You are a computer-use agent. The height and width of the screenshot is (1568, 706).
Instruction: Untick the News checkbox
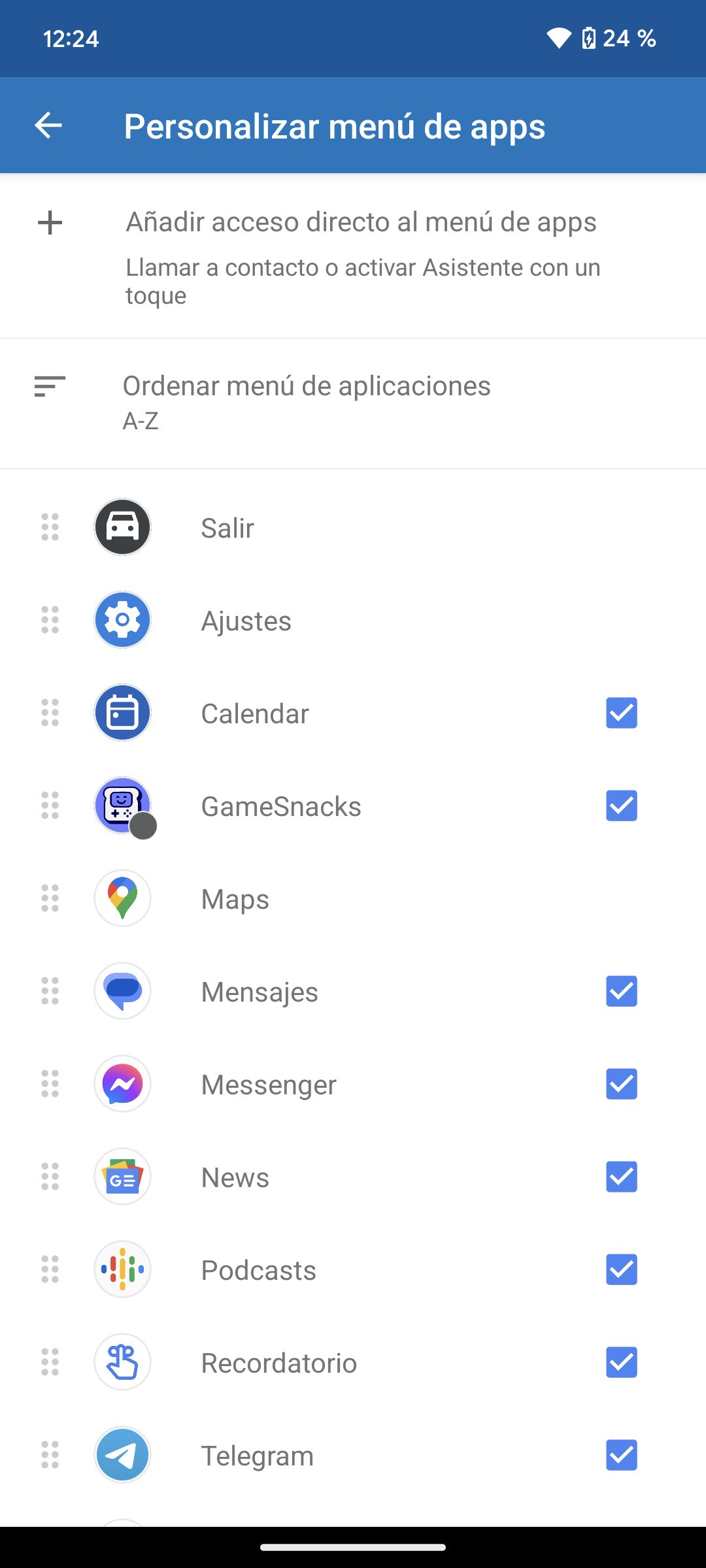(621, 1177)
